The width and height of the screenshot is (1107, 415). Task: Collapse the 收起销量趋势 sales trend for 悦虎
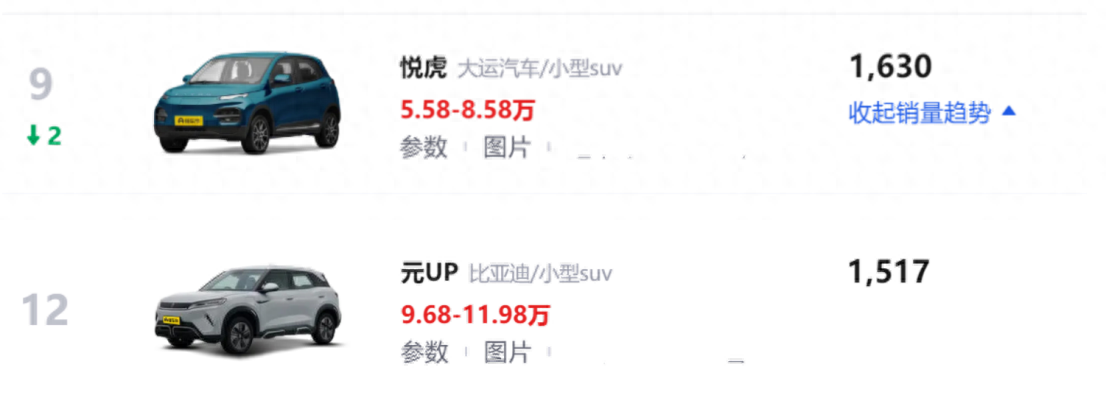coord(931,113)
